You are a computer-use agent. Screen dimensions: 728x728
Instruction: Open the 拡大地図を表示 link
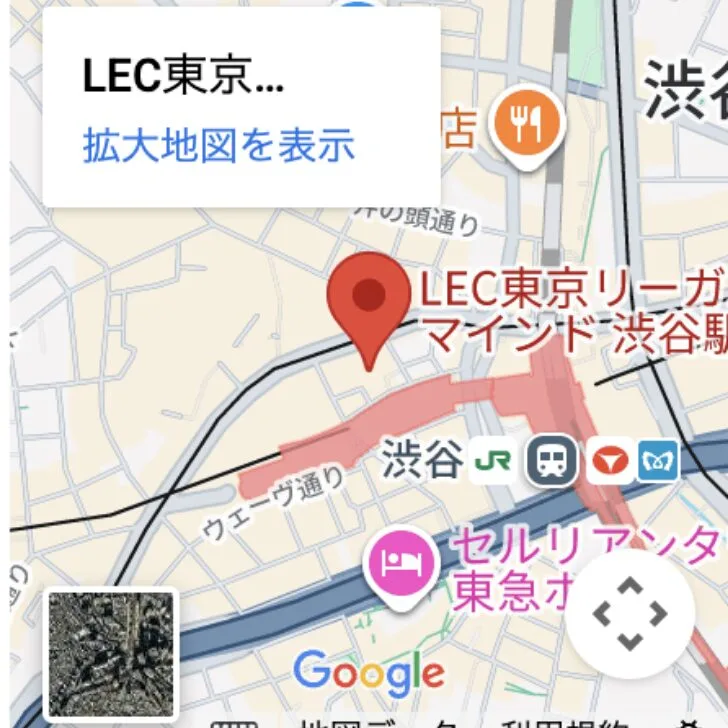219,146
